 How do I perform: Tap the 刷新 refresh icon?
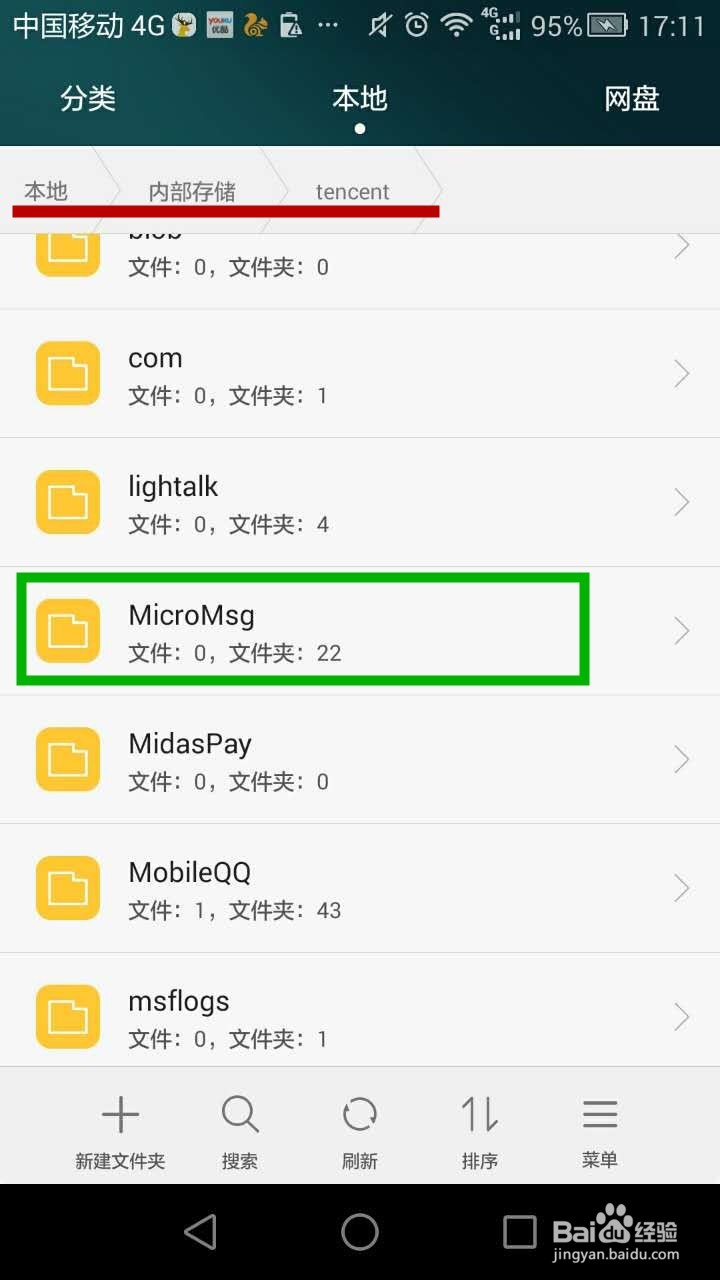359,1113
